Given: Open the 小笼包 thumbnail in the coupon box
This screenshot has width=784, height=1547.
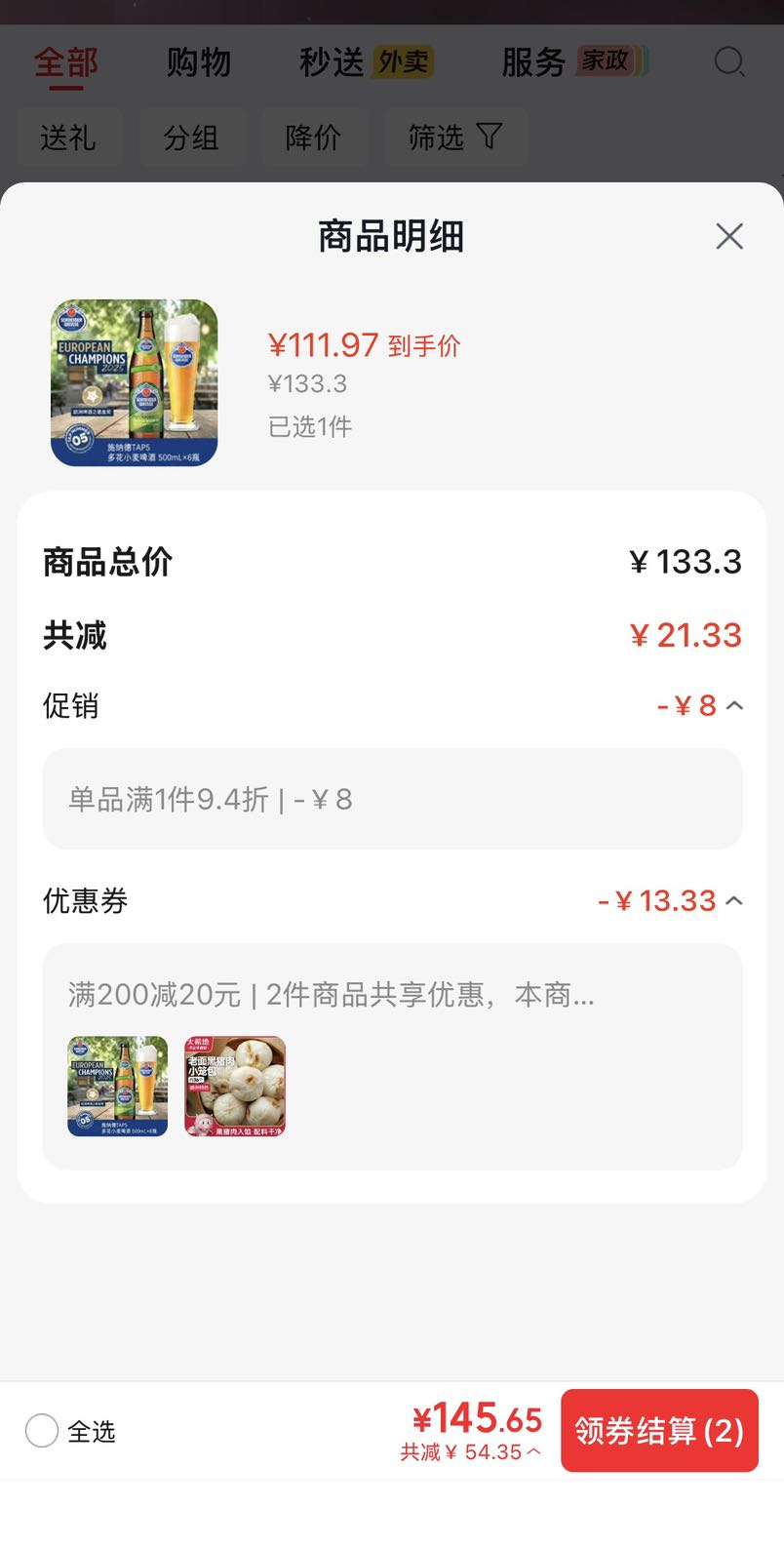Looking at the screenshot, I should pyautogui.click(x=235, y=1087).
